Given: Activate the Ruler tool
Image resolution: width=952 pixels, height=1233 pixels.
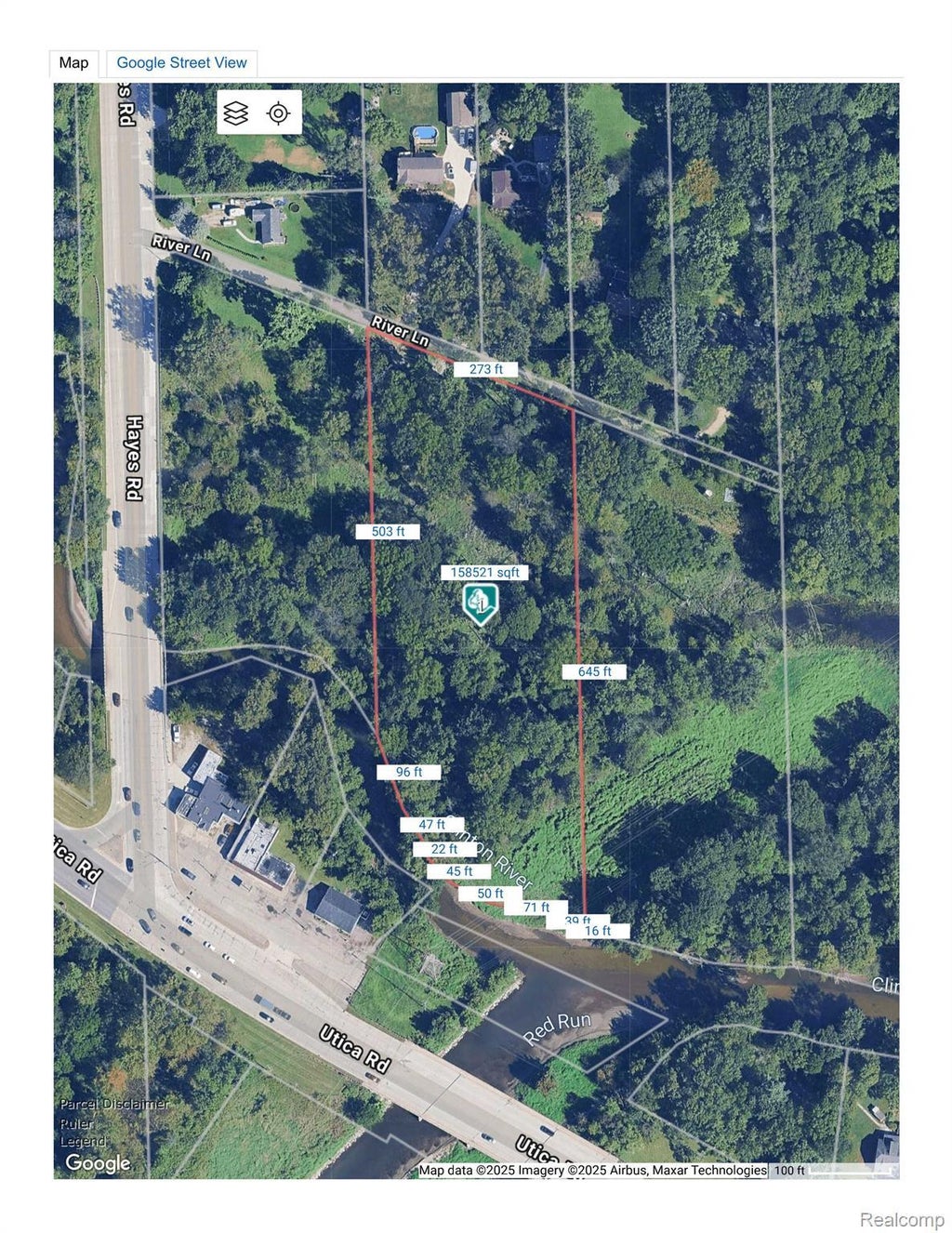Looking at the screenshot, I should click(x=76, y=1123).
